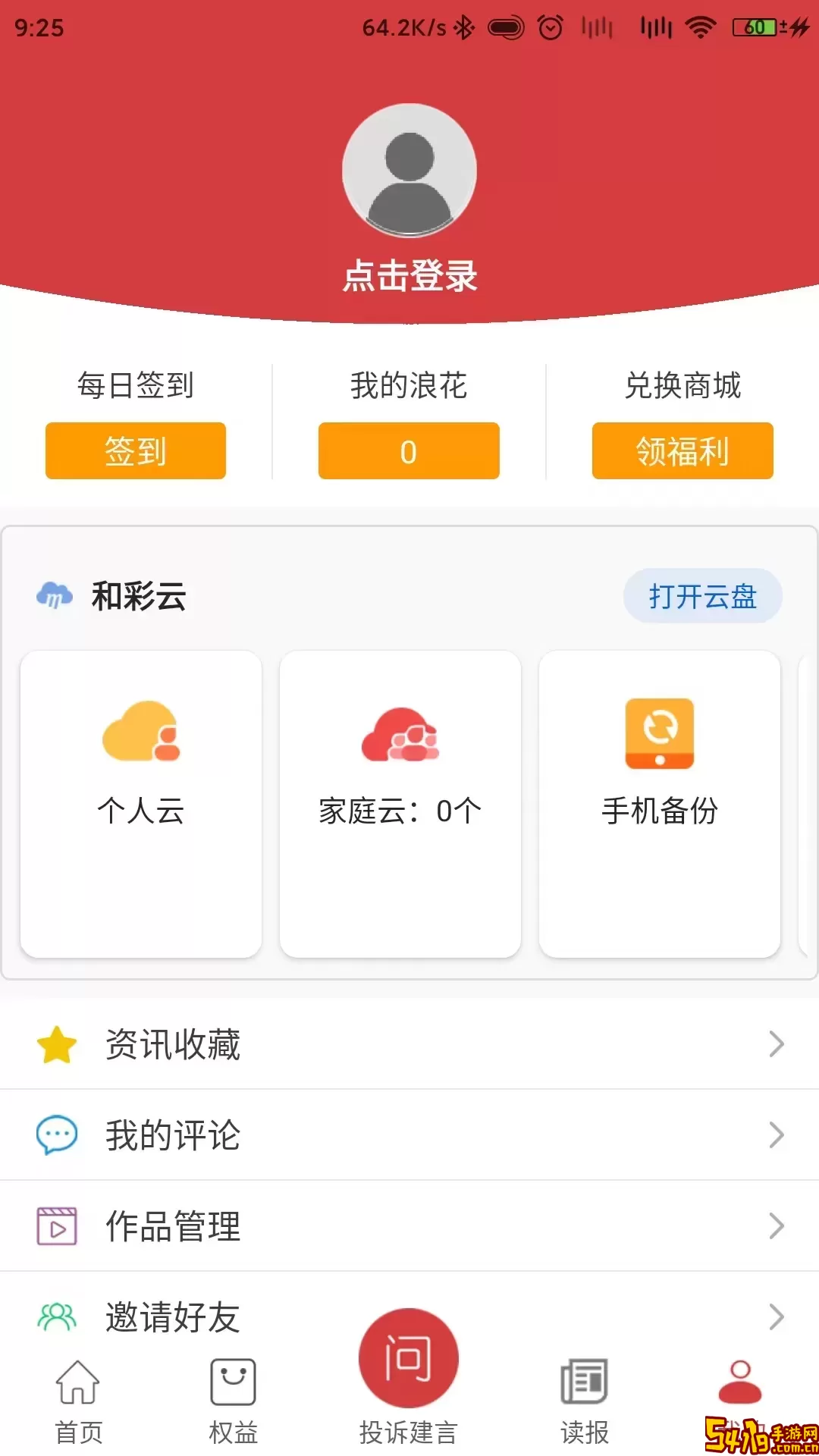Open the 手机备份 card
819x1456 pixels.
click(x=660, y=804)
